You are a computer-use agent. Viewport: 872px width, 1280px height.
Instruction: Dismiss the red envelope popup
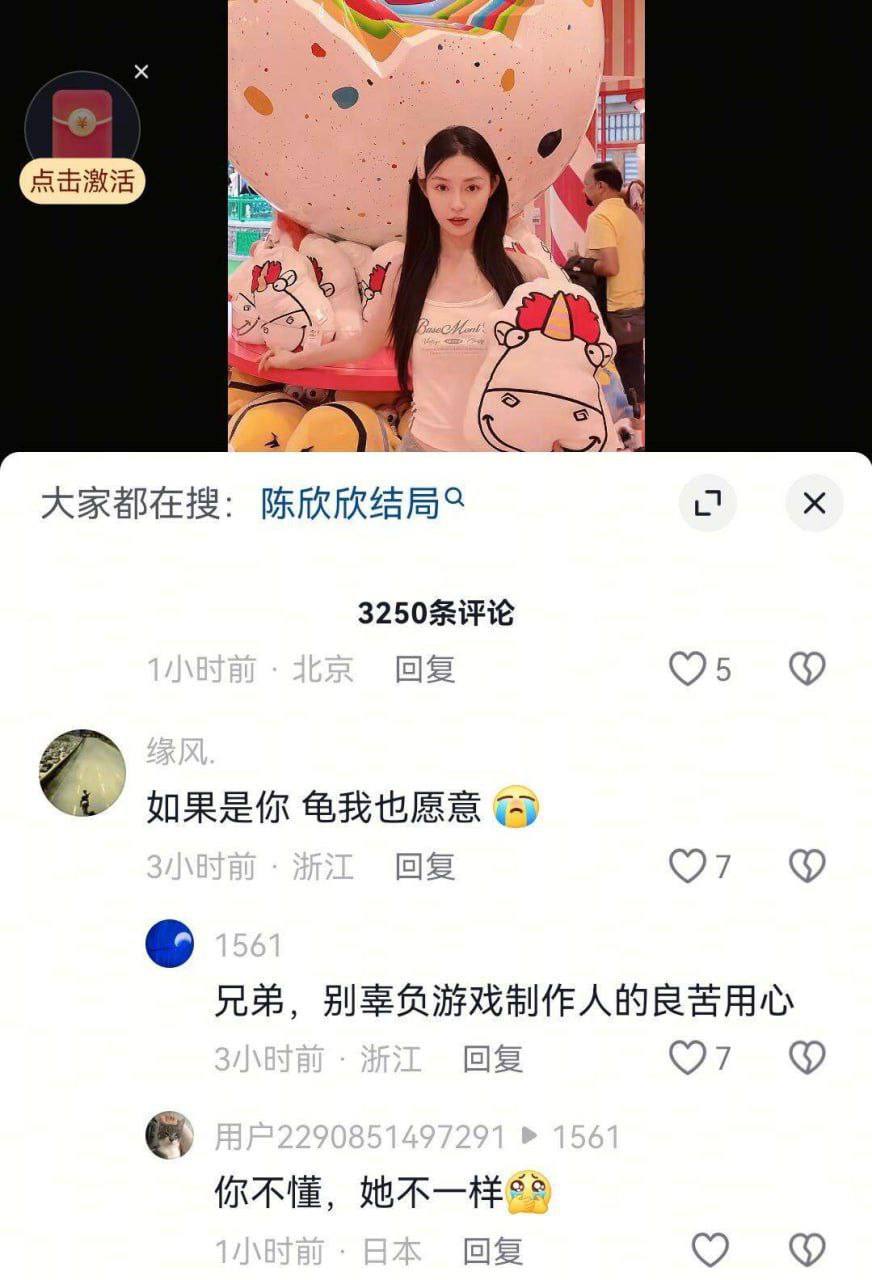pos(141,72)
